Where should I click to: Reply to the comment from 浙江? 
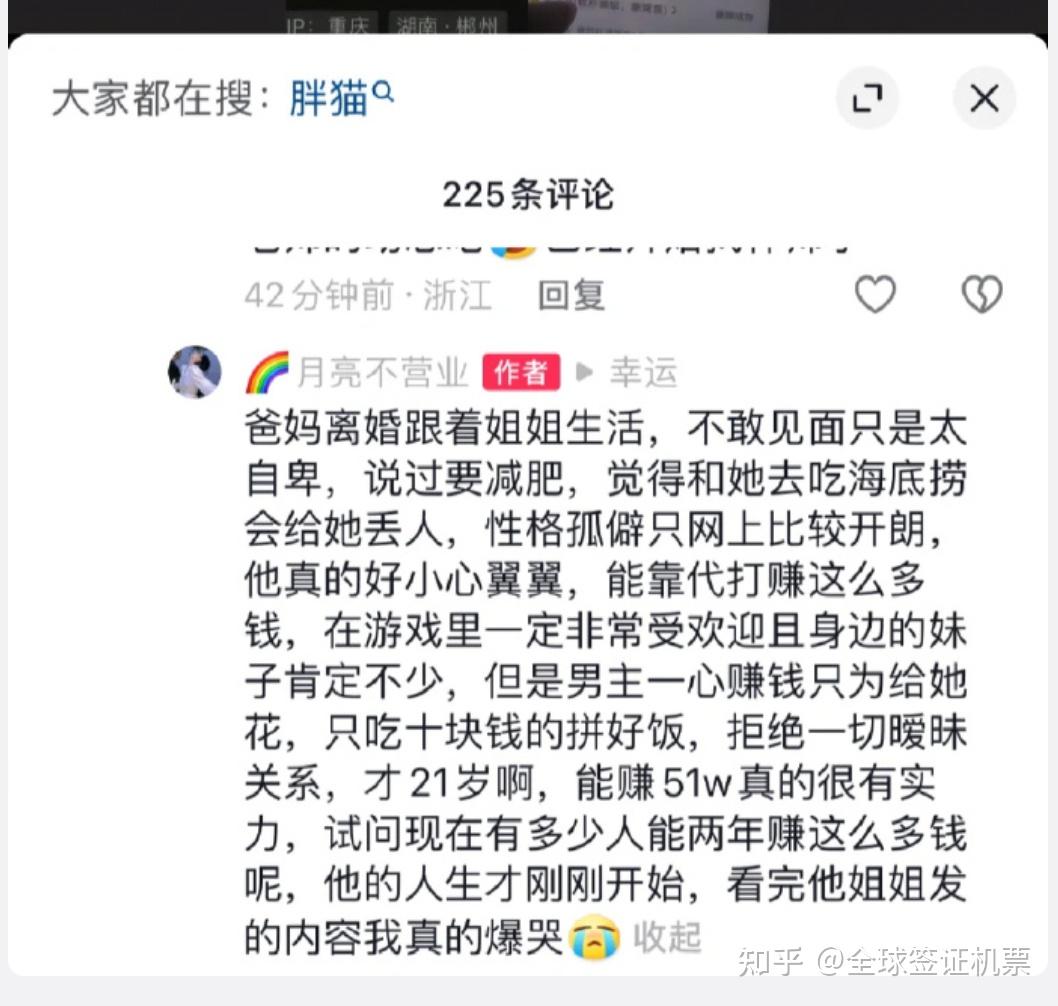tap(571, 295)
